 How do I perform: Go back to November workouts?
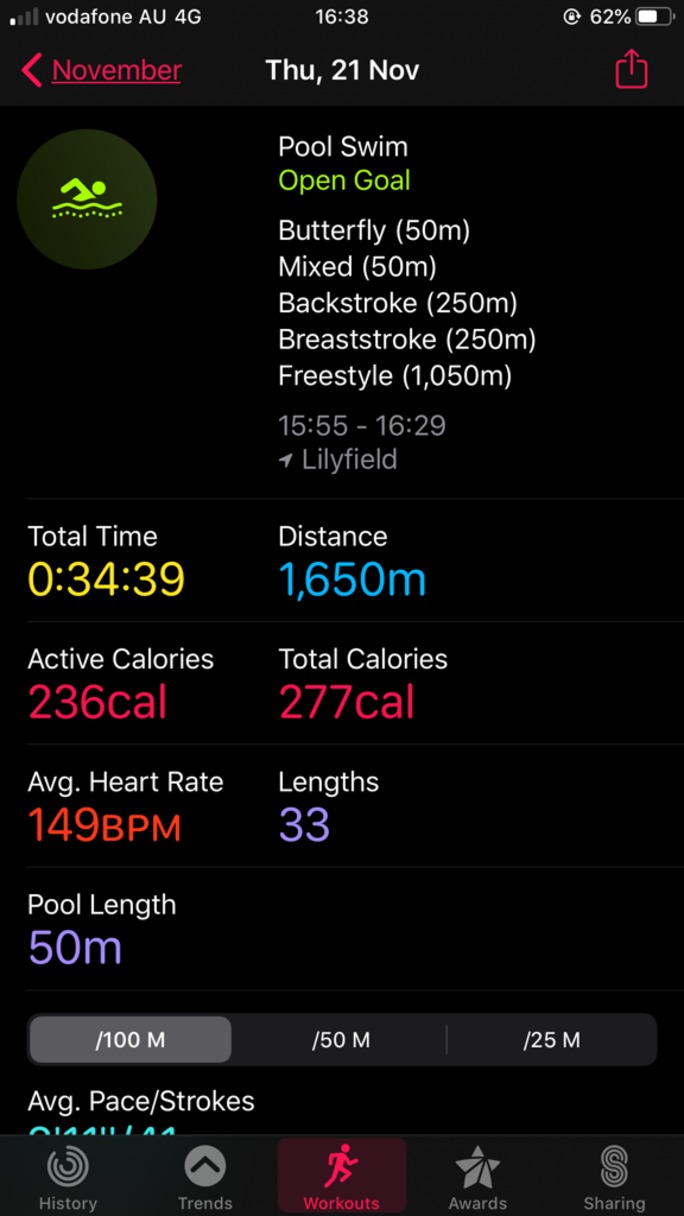(101, 70)
